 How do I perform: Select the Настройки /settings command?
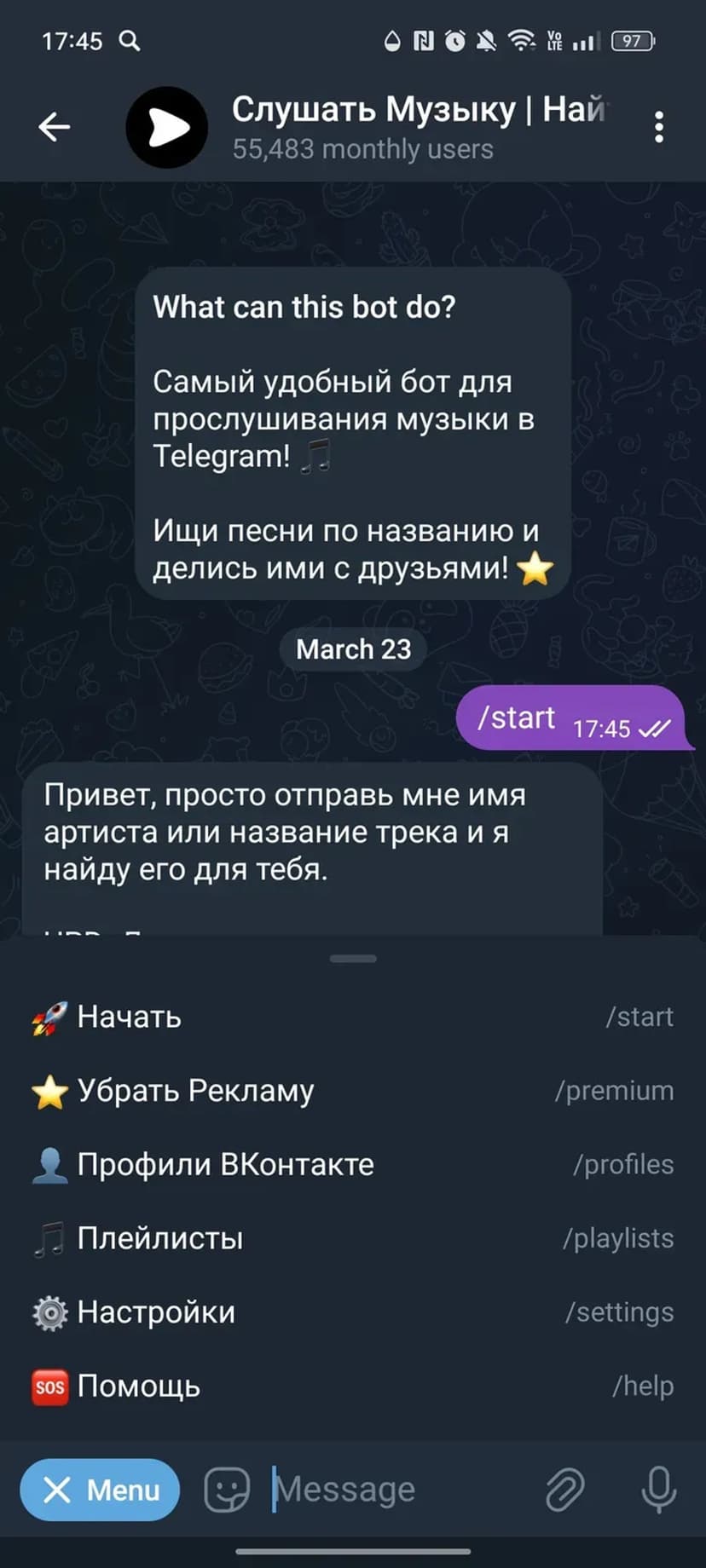[352, 1312]
